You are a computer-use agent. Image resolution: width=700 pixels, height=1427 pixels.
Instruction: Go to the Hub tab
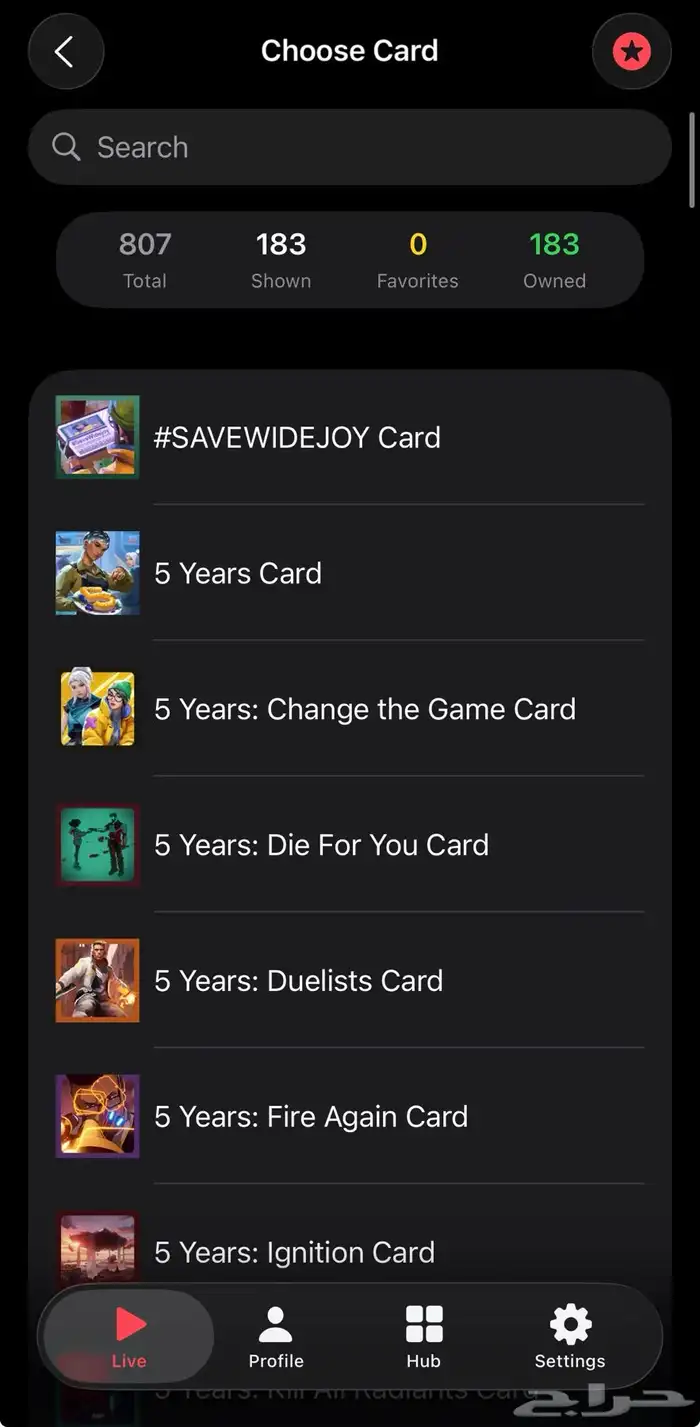coord(423,1337)
